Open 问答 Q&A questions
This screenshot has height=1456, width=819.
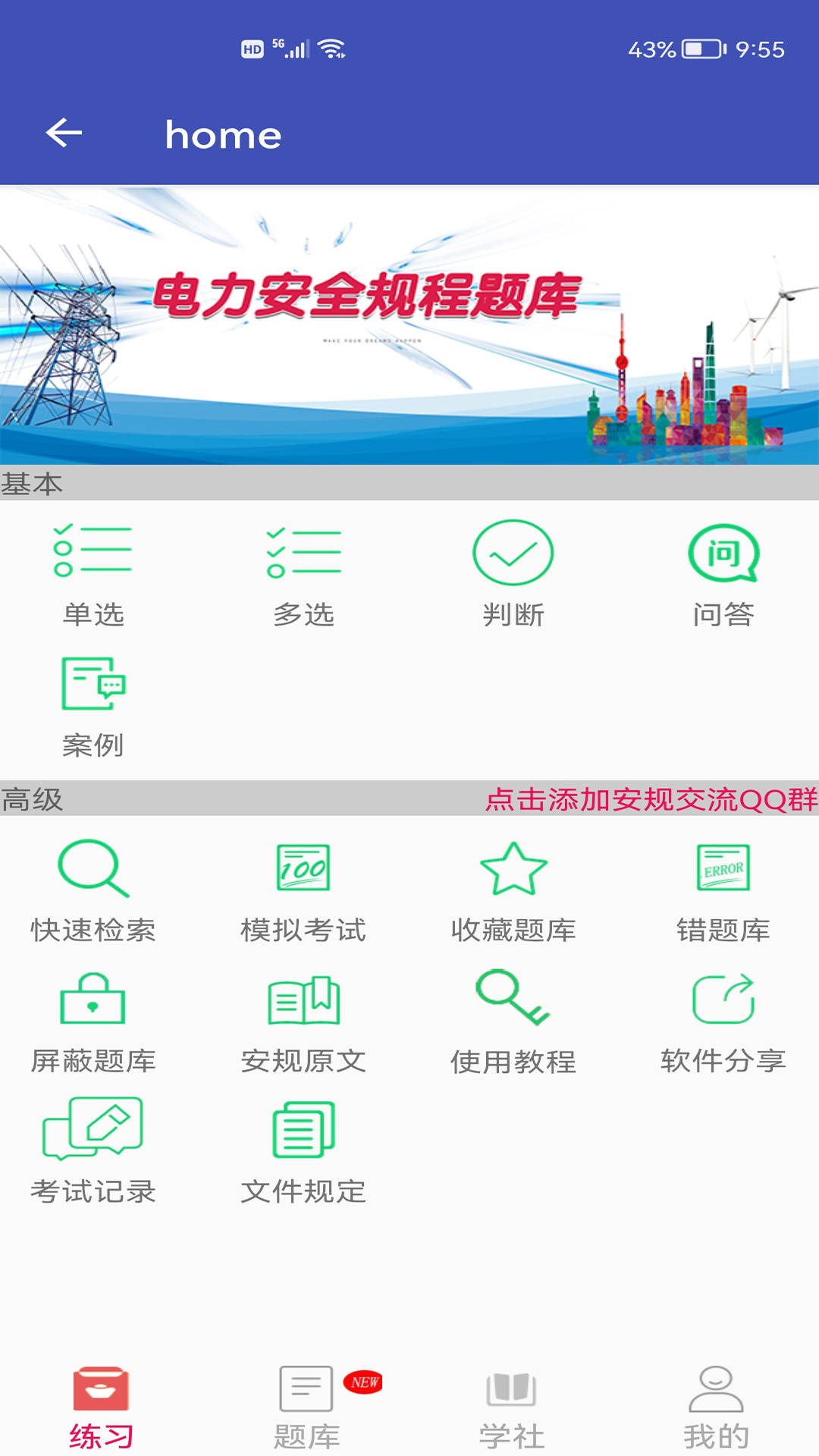[x=723, y=574]
